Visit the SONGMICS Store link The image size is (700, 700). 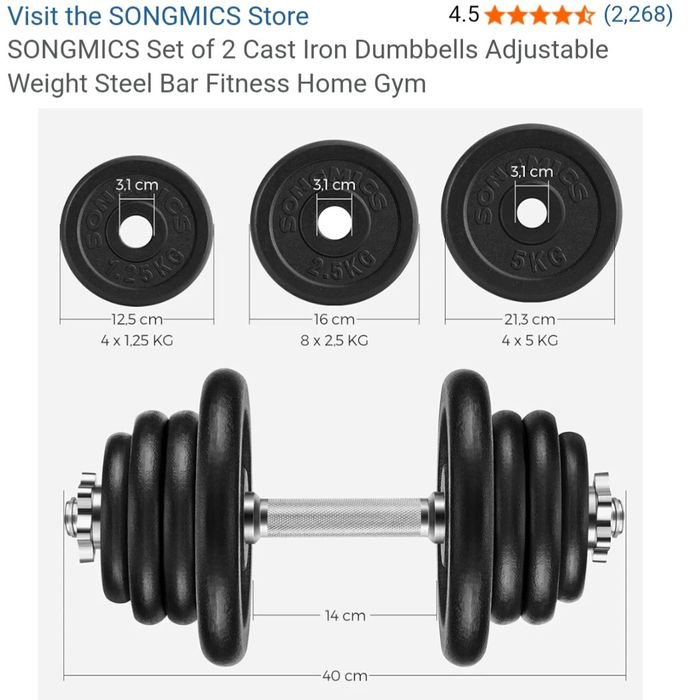pyautogui.click(x=159, y=16)
